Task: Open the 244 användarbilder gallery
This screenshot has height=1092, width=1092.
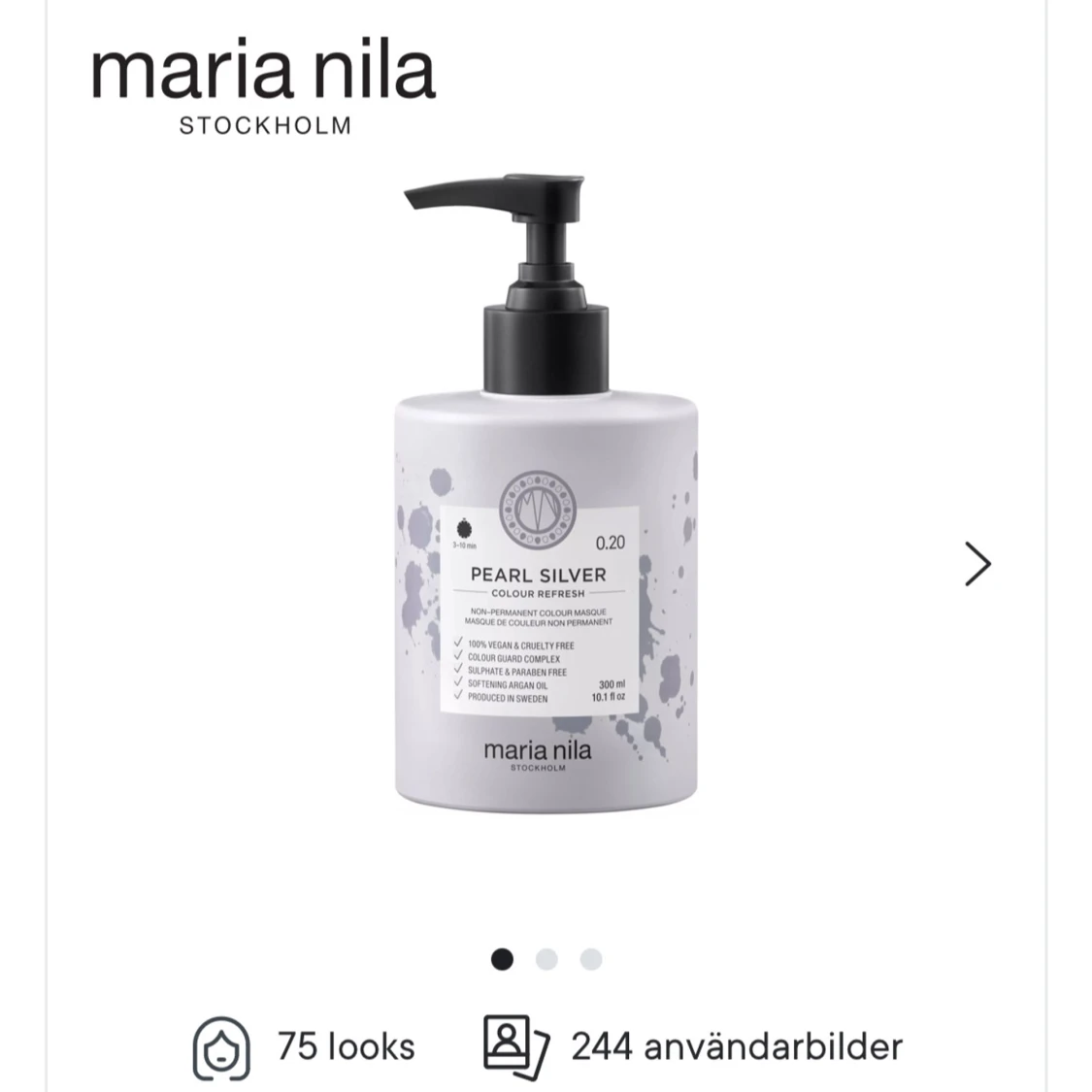Action: click(693, 1047)
